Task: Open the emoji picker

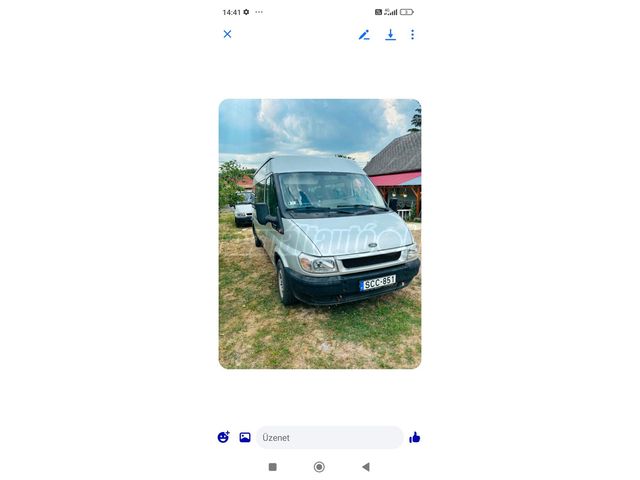Action: pos(223,437)
